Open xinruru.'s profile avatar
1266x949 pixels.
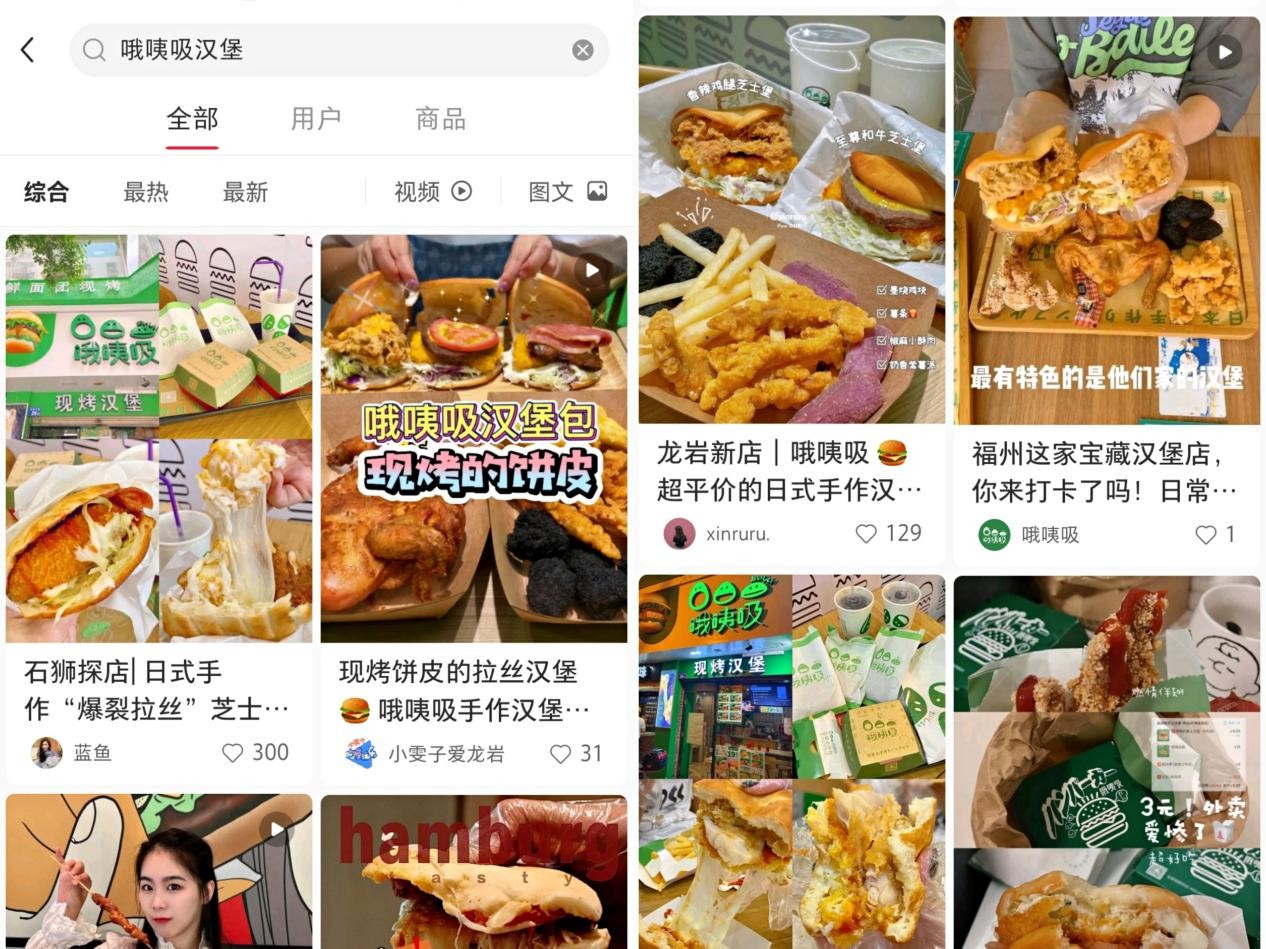[680, 534]
